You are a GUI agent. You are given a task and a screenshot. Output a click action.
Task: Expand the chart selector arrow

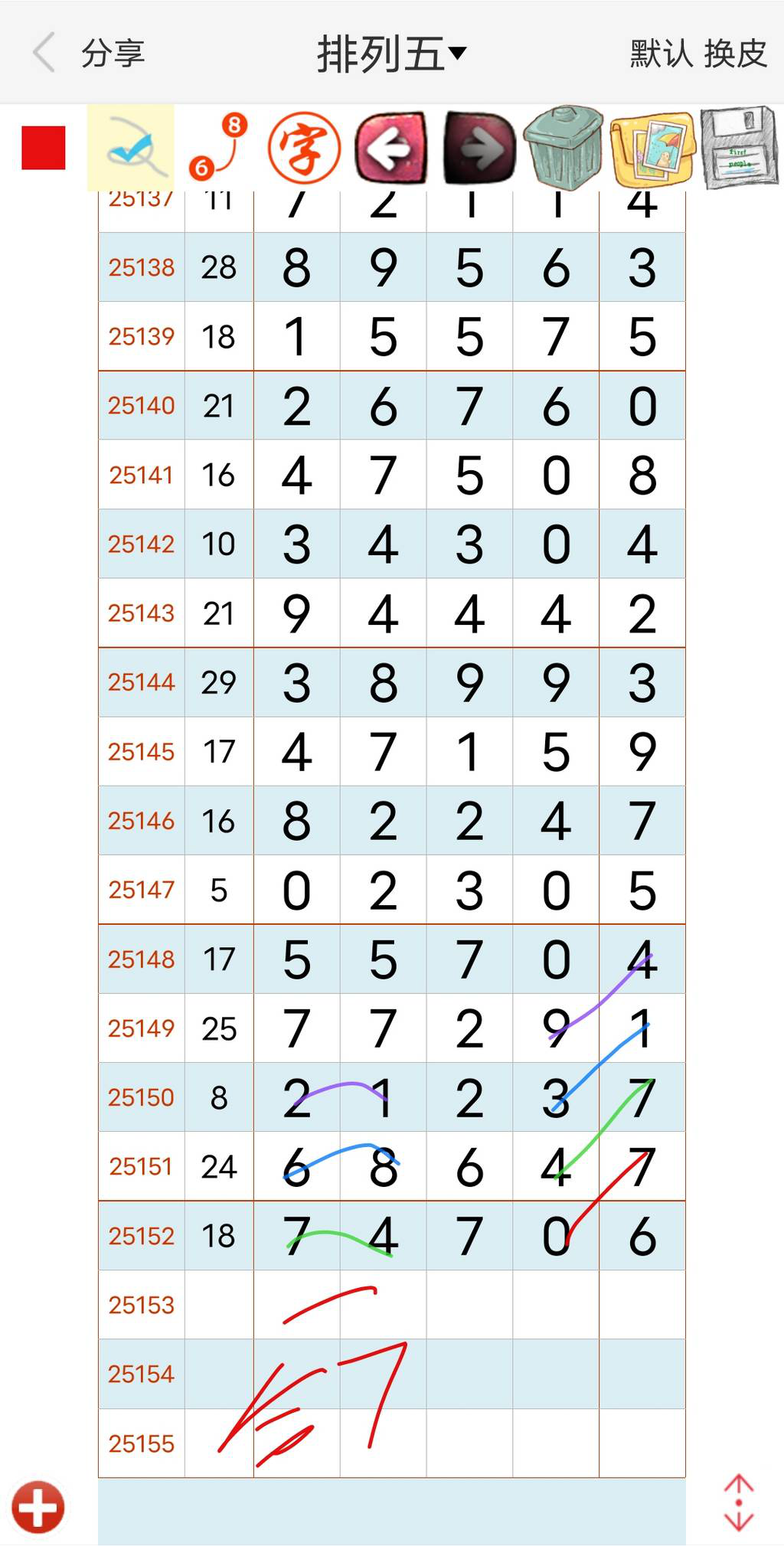pyautogui.click(x=459, y=52)
